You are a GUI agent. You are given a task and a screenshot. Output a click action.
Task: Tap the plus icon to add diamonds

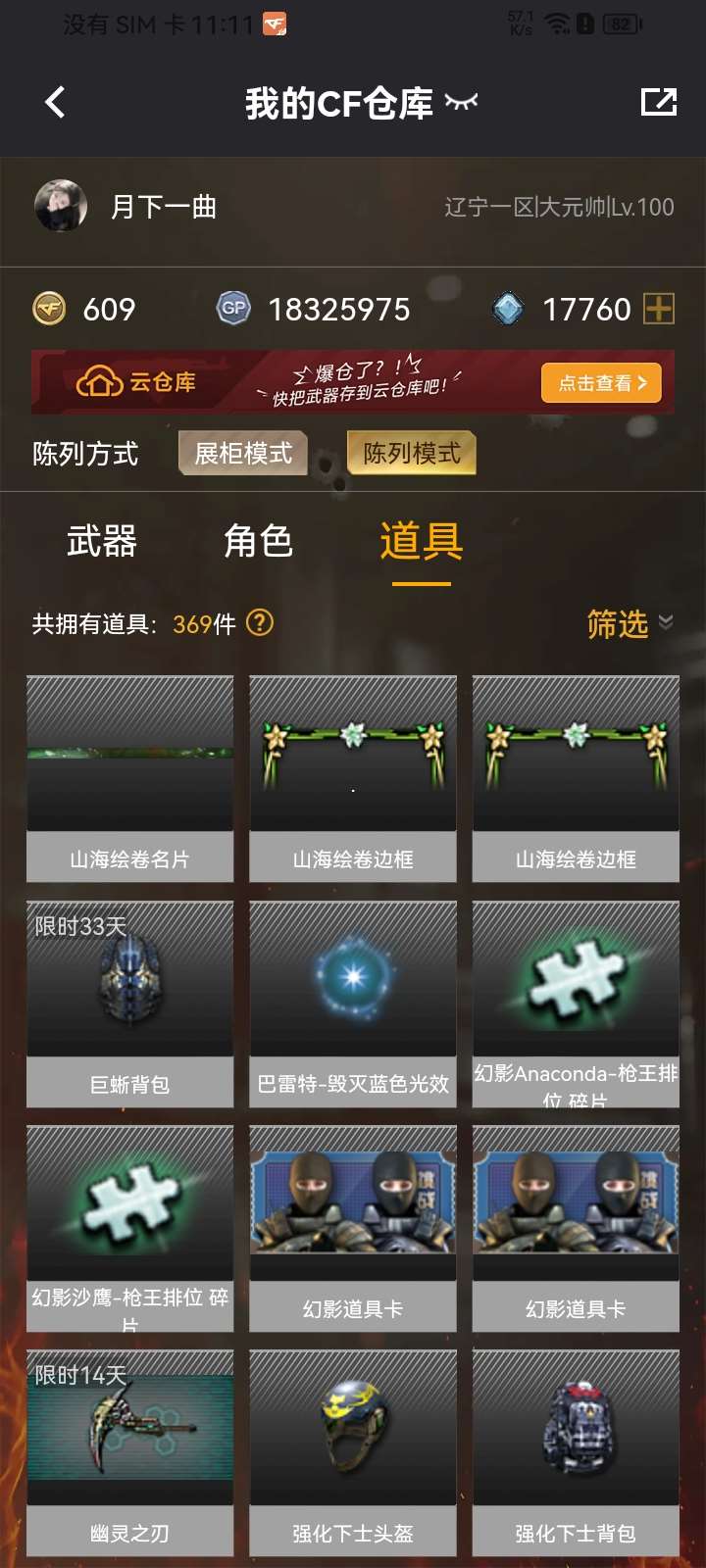click(x=658, y=310)
